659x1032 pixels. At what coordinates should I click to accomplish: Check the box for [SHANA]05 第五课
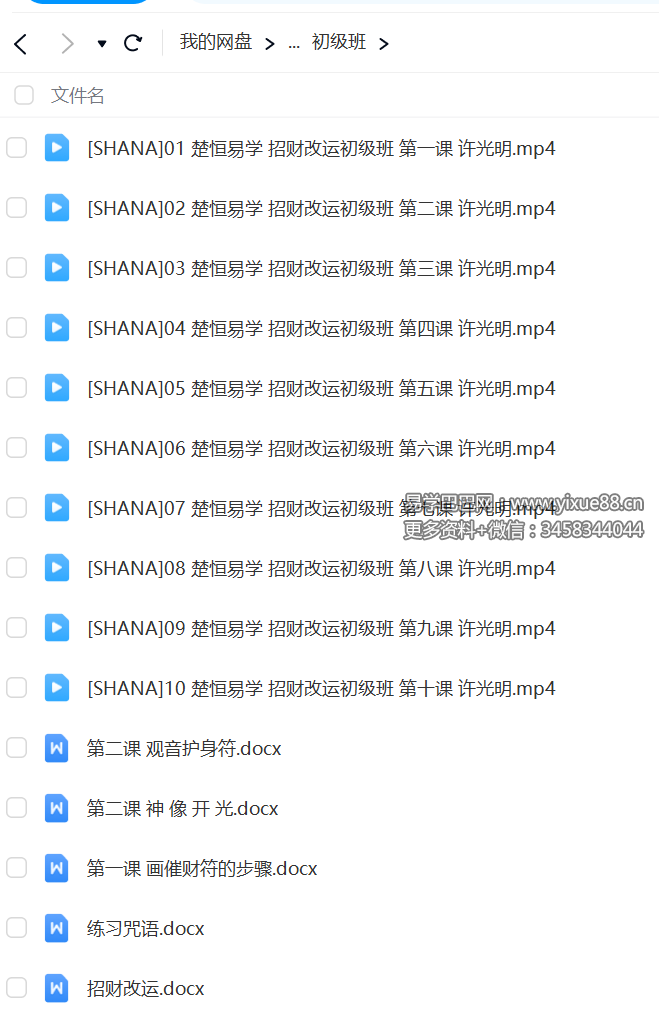[17, 388]
